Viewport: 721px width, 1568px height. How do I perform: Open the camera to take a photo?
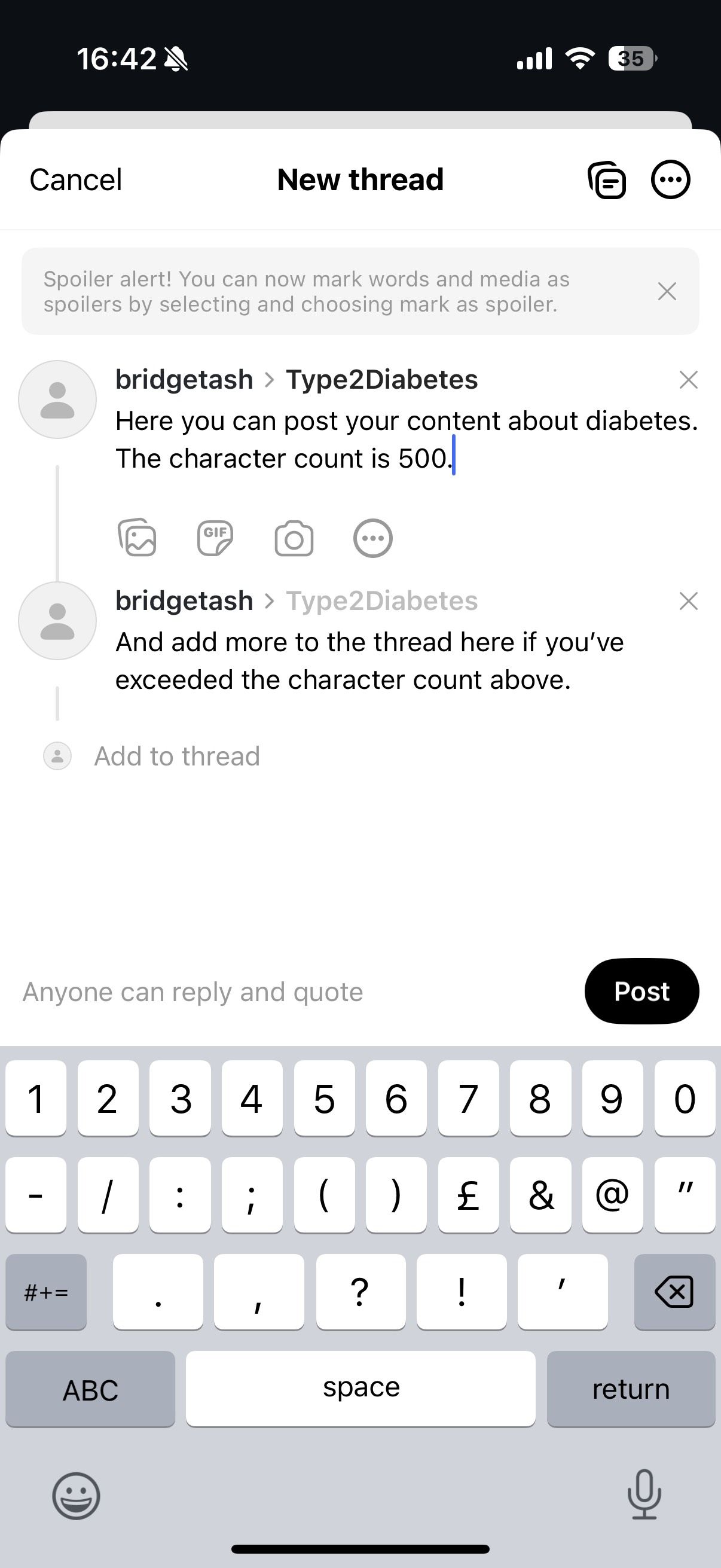click(x=294, y=538)
